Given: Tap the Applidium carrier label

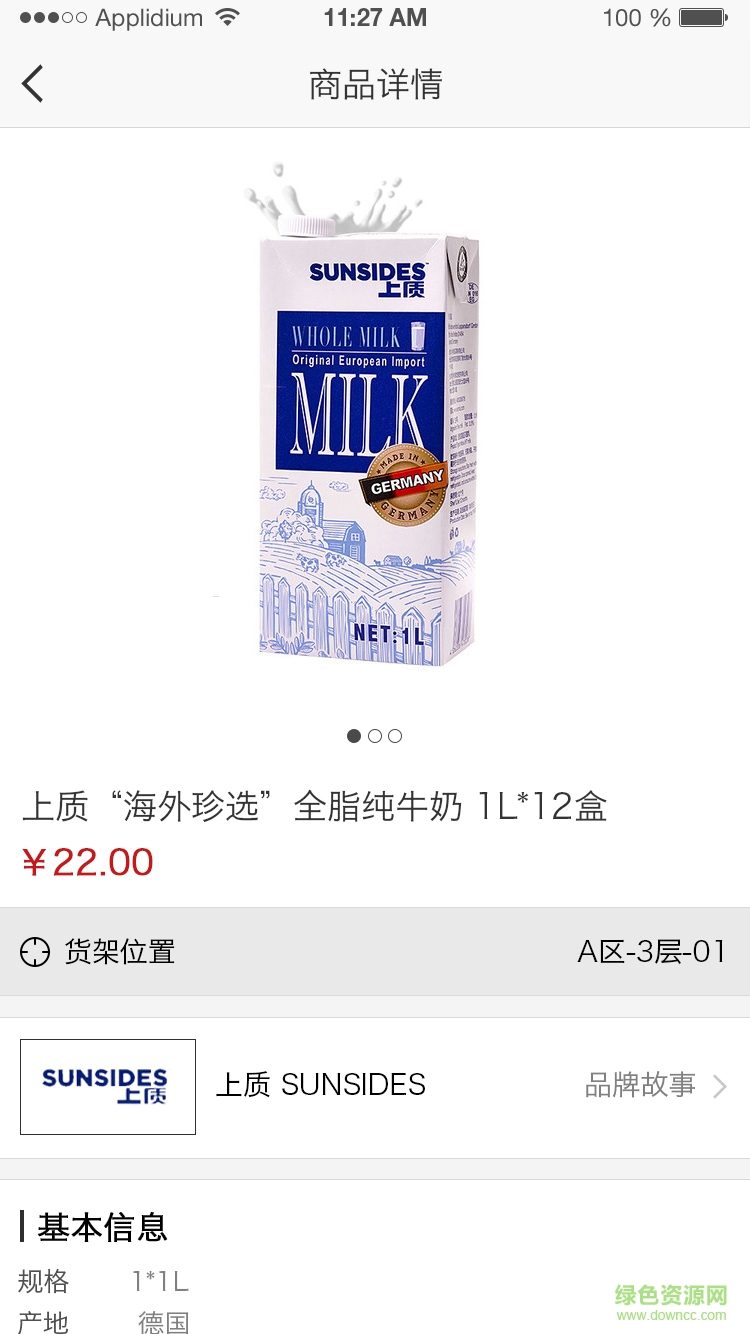Looking at the screenshot, I should tap(150, 16).
